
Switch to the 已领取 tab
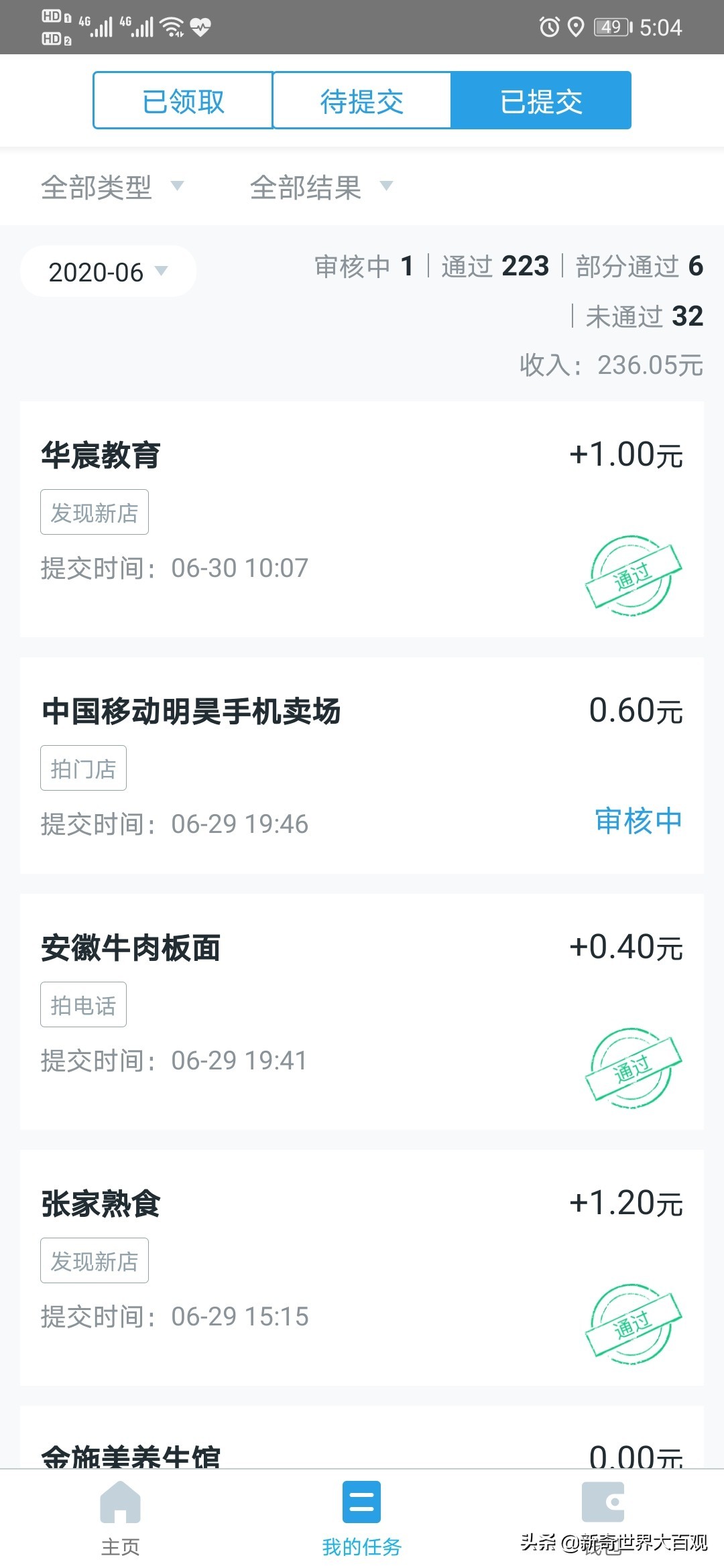coord(183,101)
